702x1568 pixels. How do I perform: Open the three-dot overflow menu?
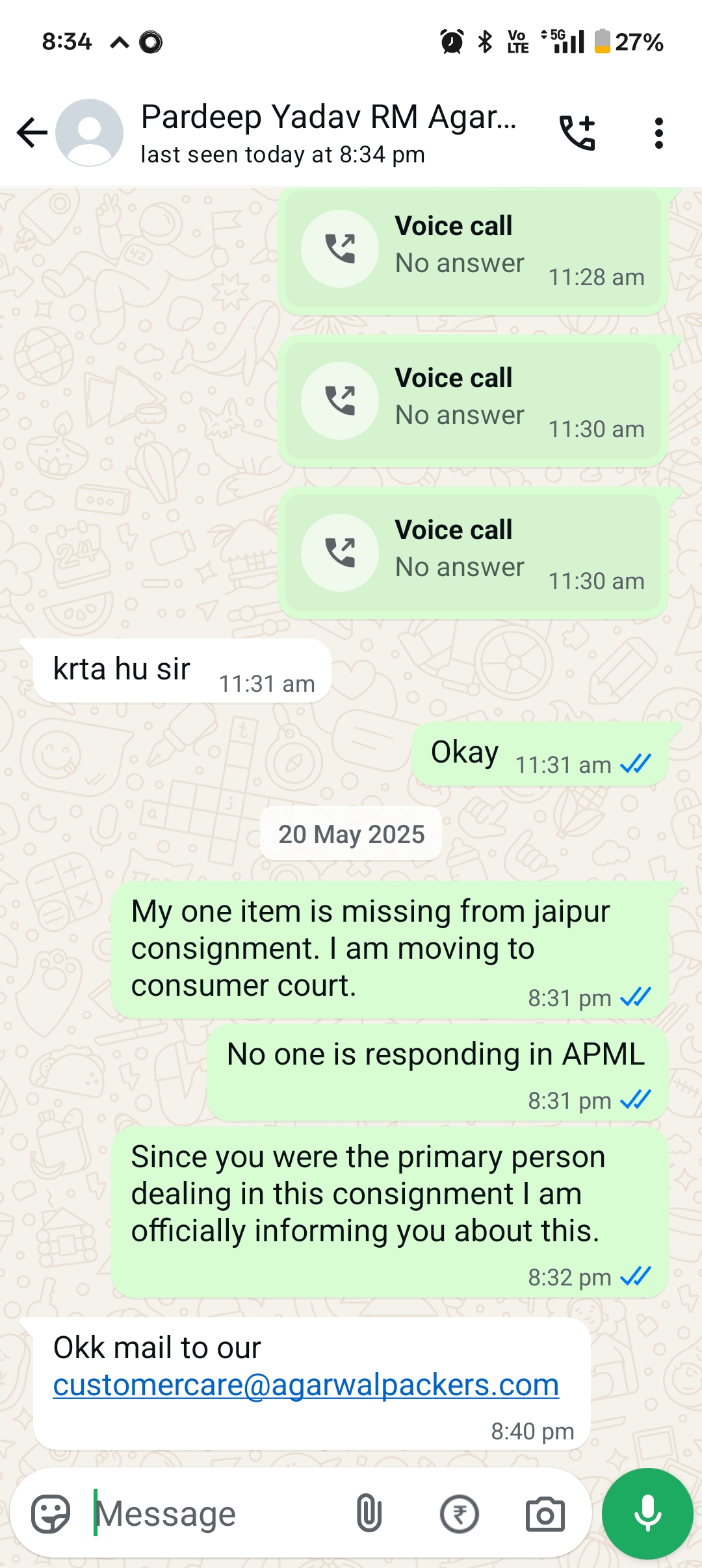(659, 133)
